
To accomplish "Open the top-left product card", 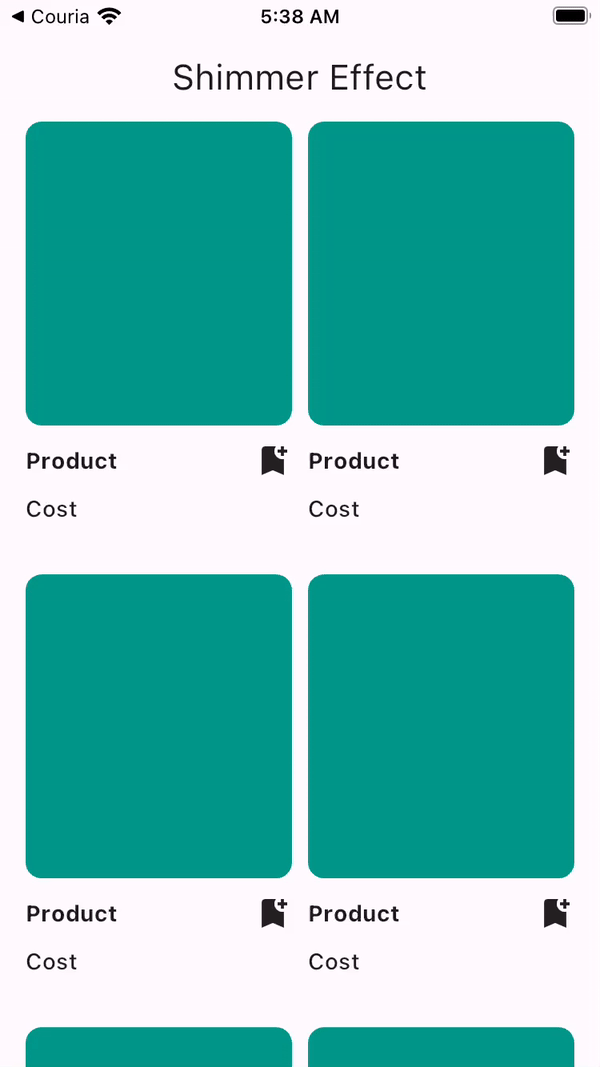I will click(x=158, y=273).
